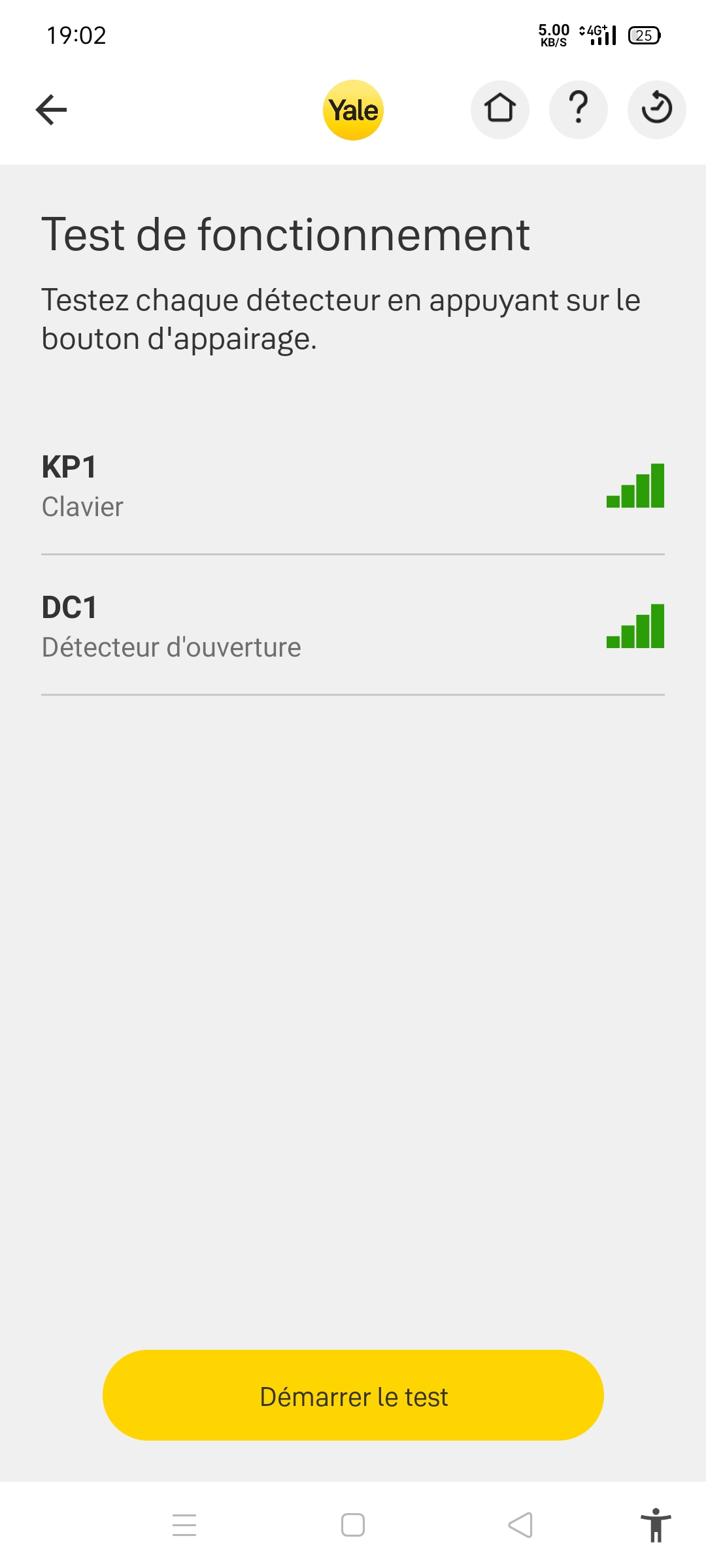Open the history clock icon

657,110
